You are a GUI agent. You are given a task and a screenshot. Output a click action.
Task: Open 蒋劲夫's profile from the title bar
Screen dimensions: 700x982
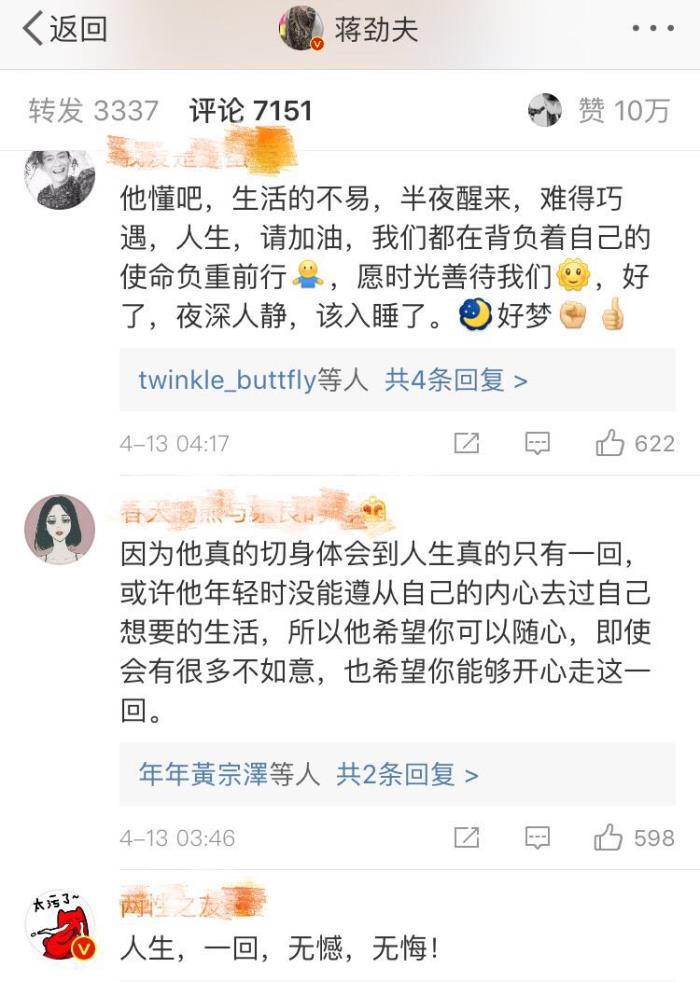pyautogui.click(x=348, y=30)
